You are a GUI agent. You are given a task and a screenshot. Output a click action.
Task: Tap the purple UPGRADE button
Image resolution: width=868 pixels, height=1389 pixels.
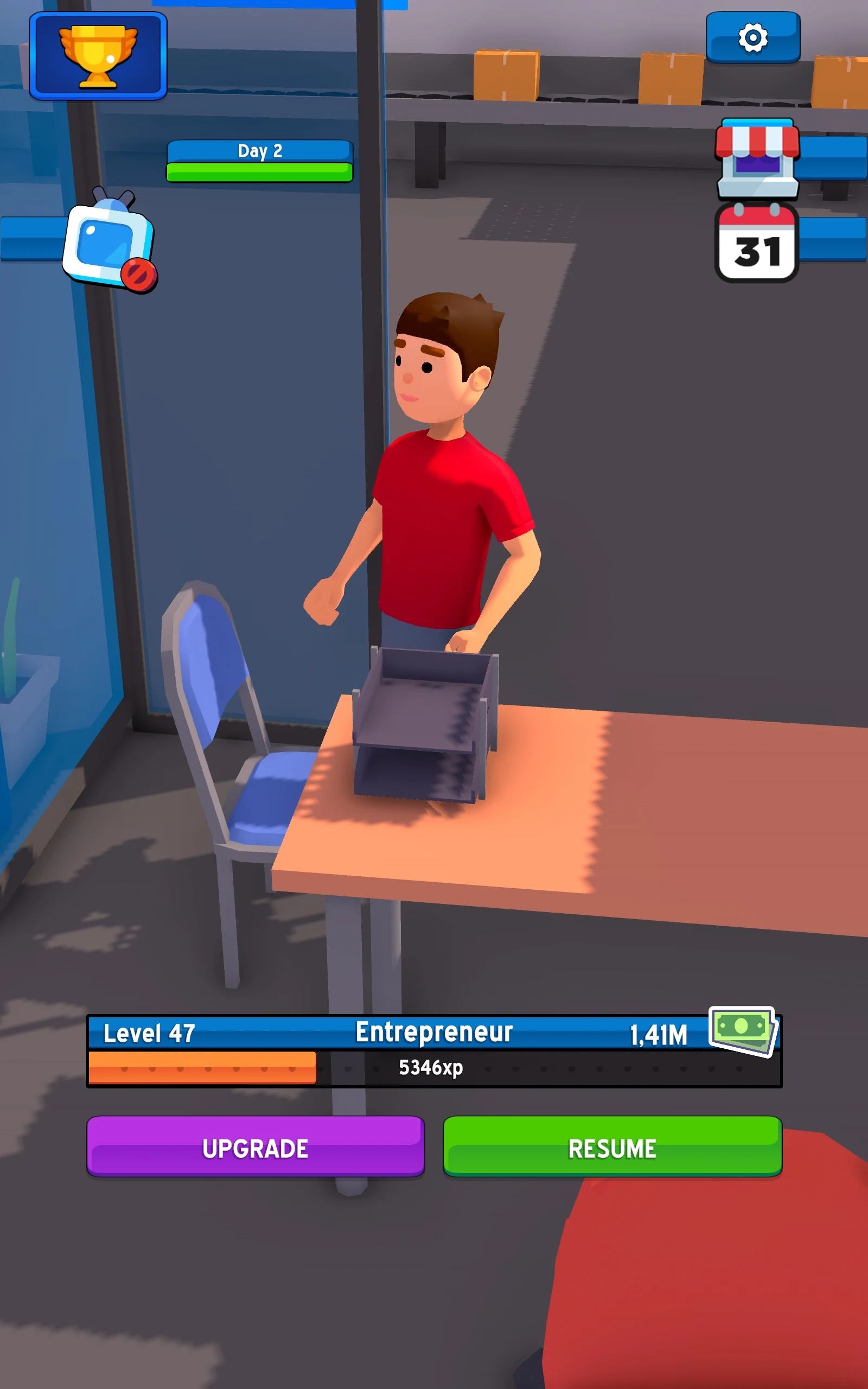click(256, 1148)
